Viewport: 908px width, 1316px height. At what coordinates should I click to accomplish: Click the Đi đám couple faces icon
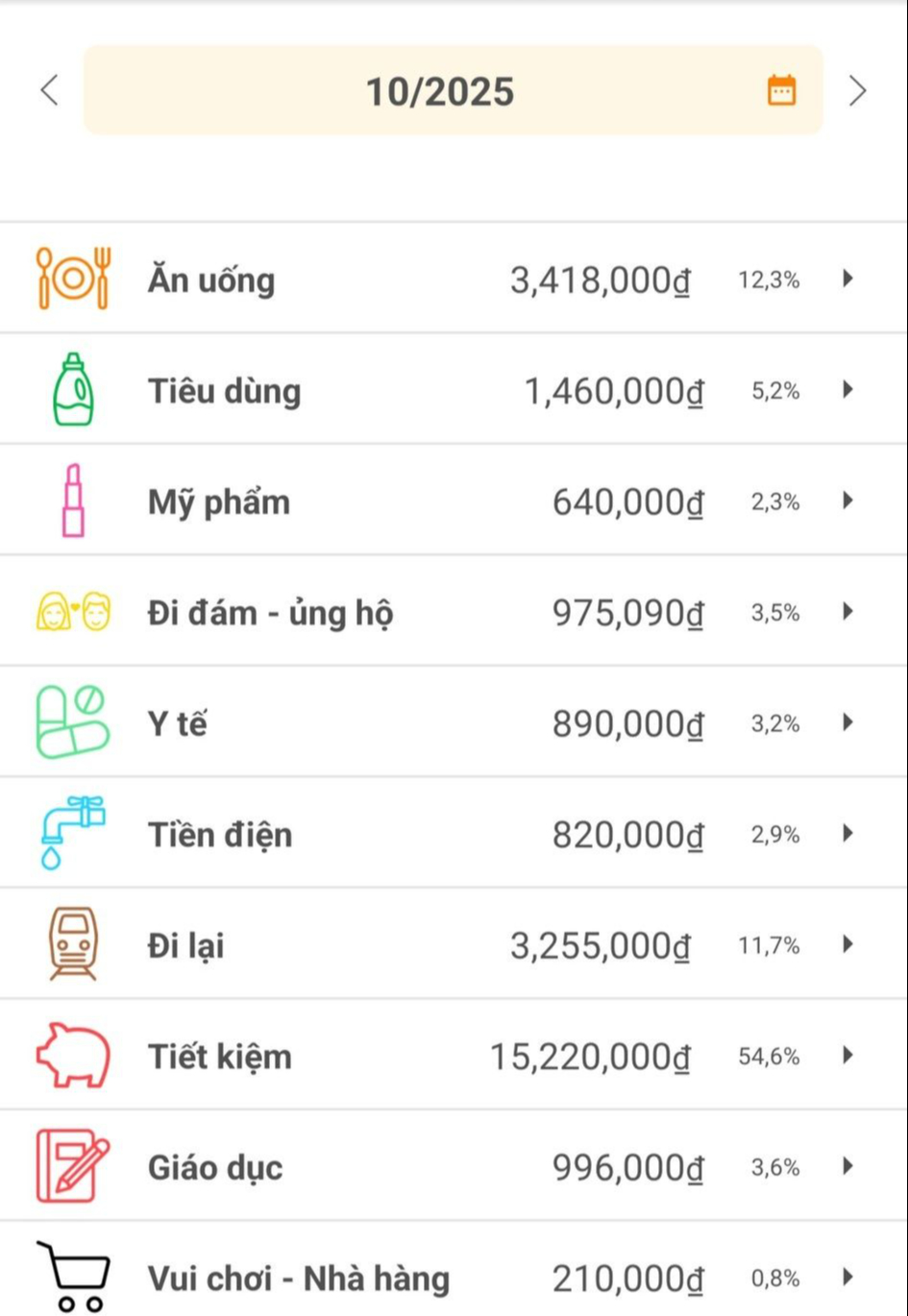tap(72, 611)
